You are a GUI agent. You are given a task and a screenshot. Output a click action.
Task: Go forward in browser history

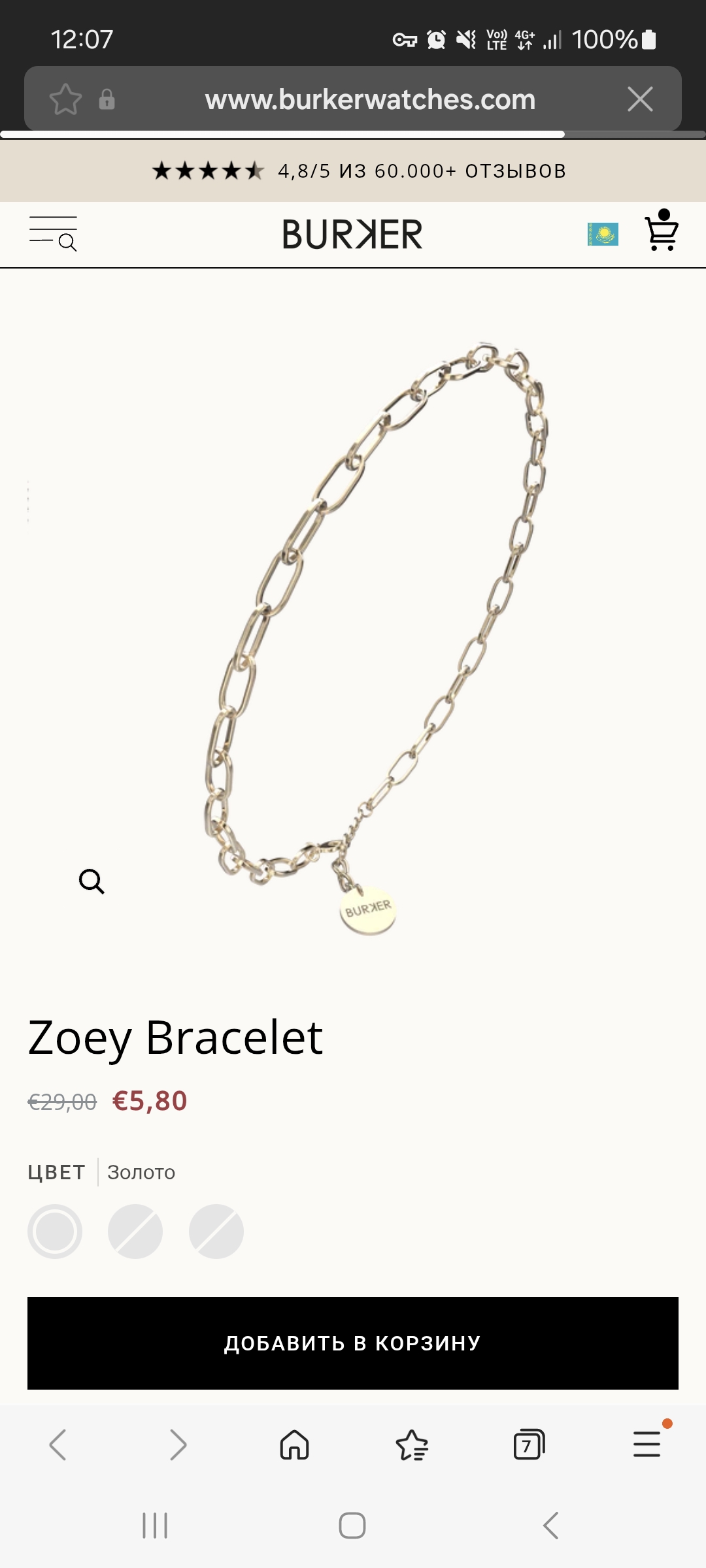[178, 1445]
